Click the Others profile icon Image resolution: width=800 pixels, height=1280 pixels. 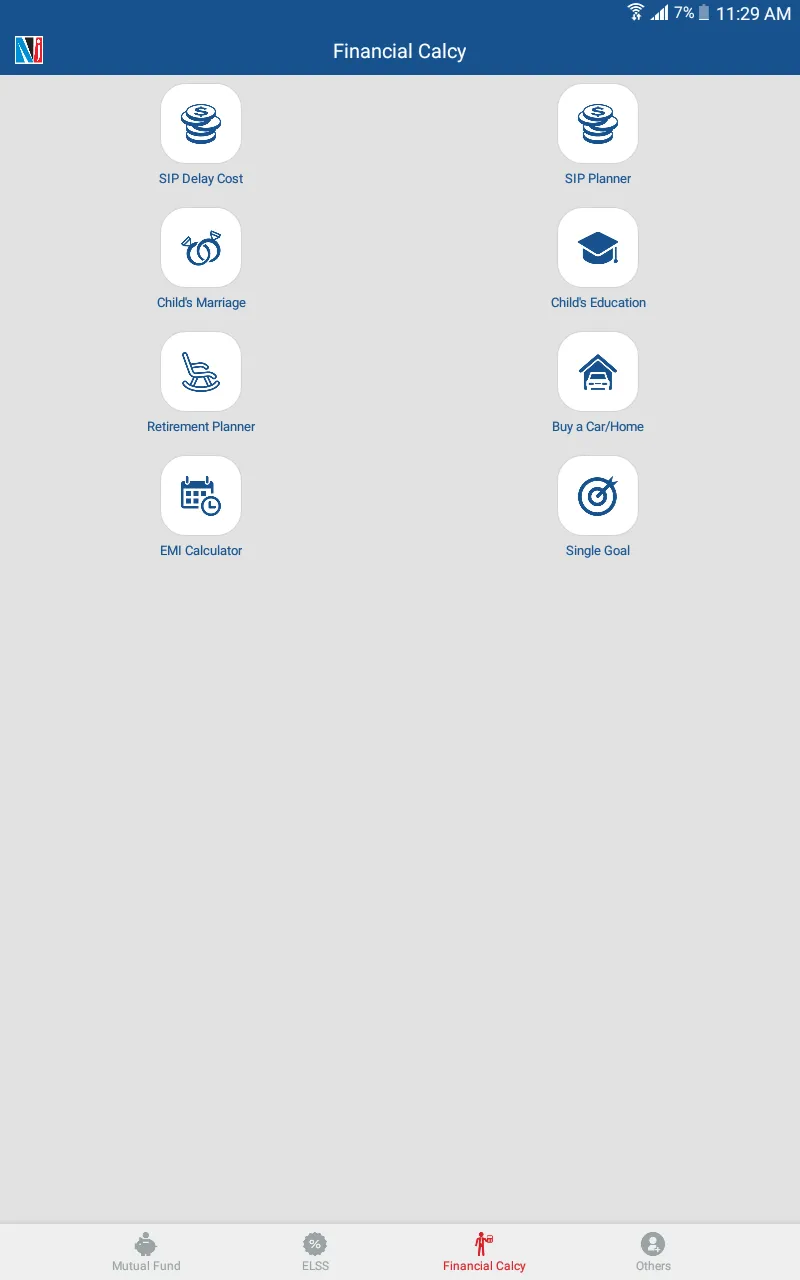coord(653,1242)
